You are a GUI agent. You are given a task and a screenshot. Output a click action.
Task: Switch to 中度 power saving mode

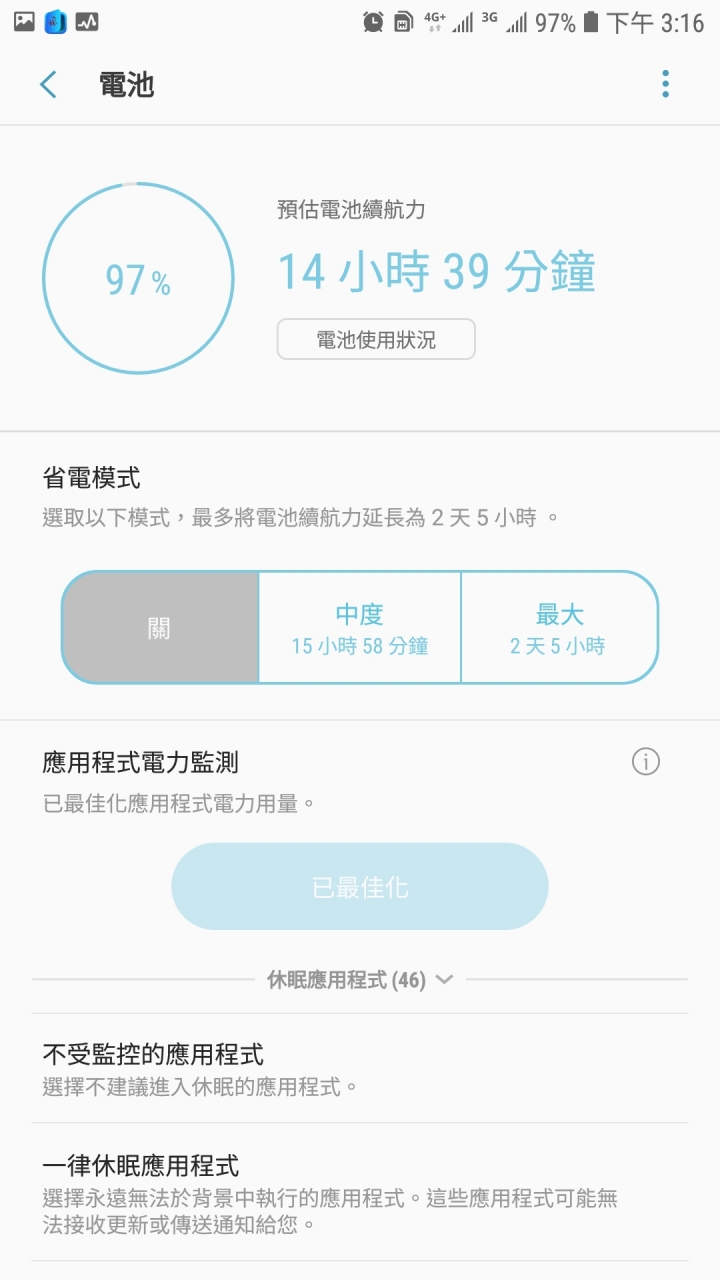tap(360, 628)
